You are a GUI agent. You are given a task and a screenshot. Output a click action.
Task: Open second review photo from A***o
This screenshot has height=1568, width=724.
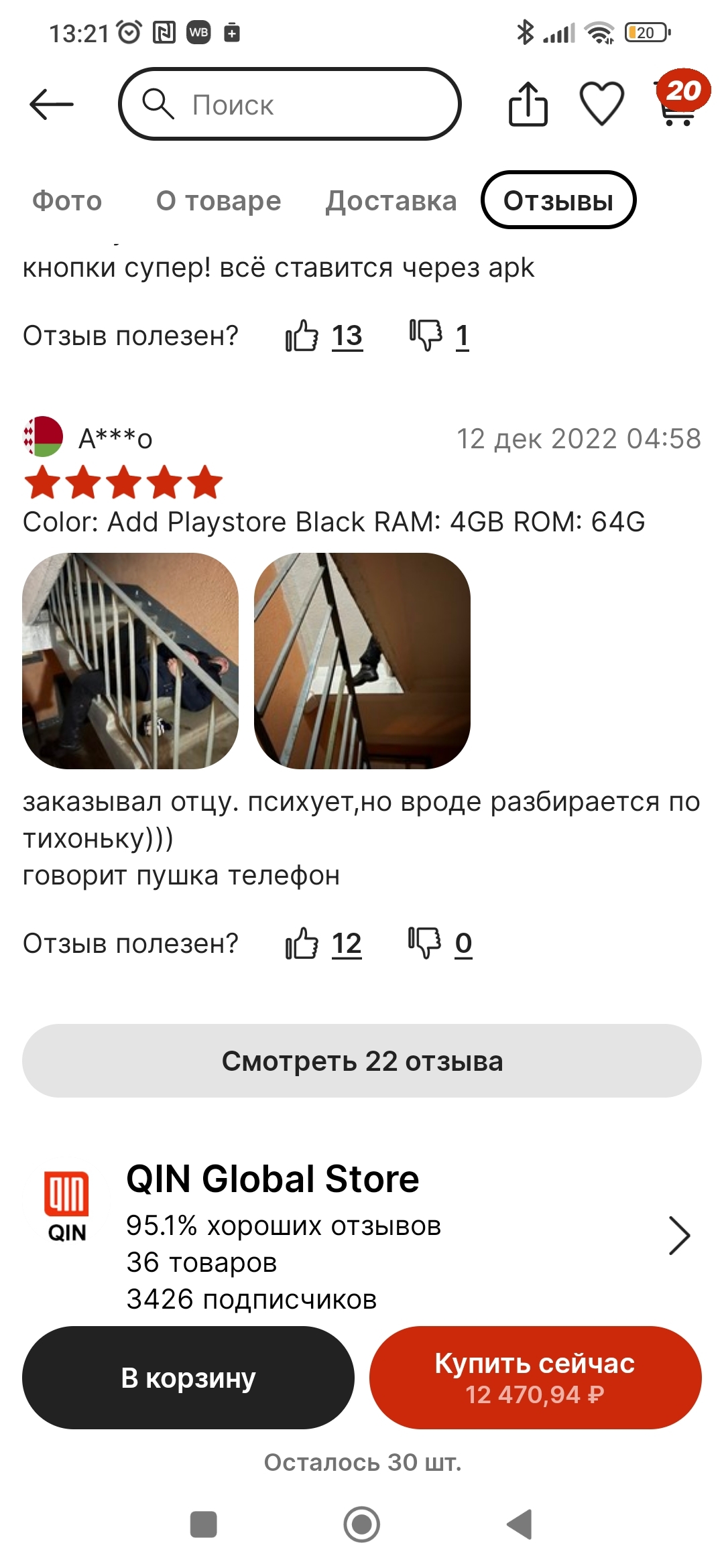(x=362, y=661)
